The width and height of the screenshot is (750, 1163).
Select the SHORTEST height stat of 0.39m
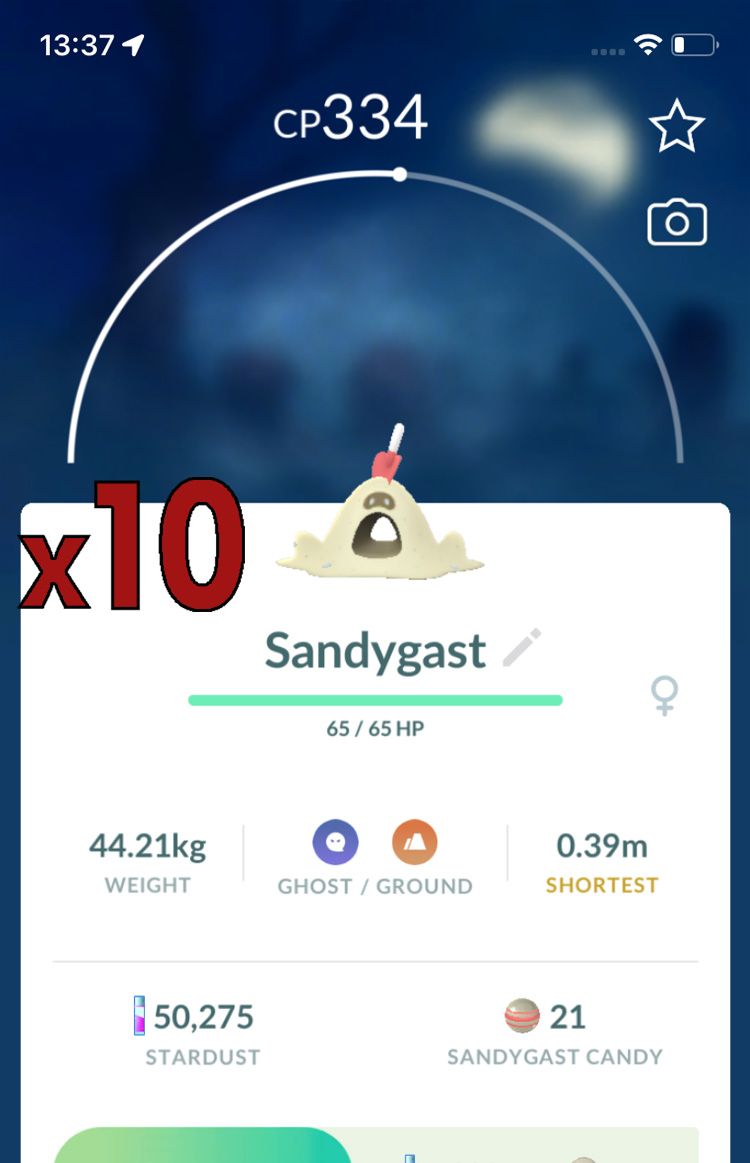tap(601, 860)
